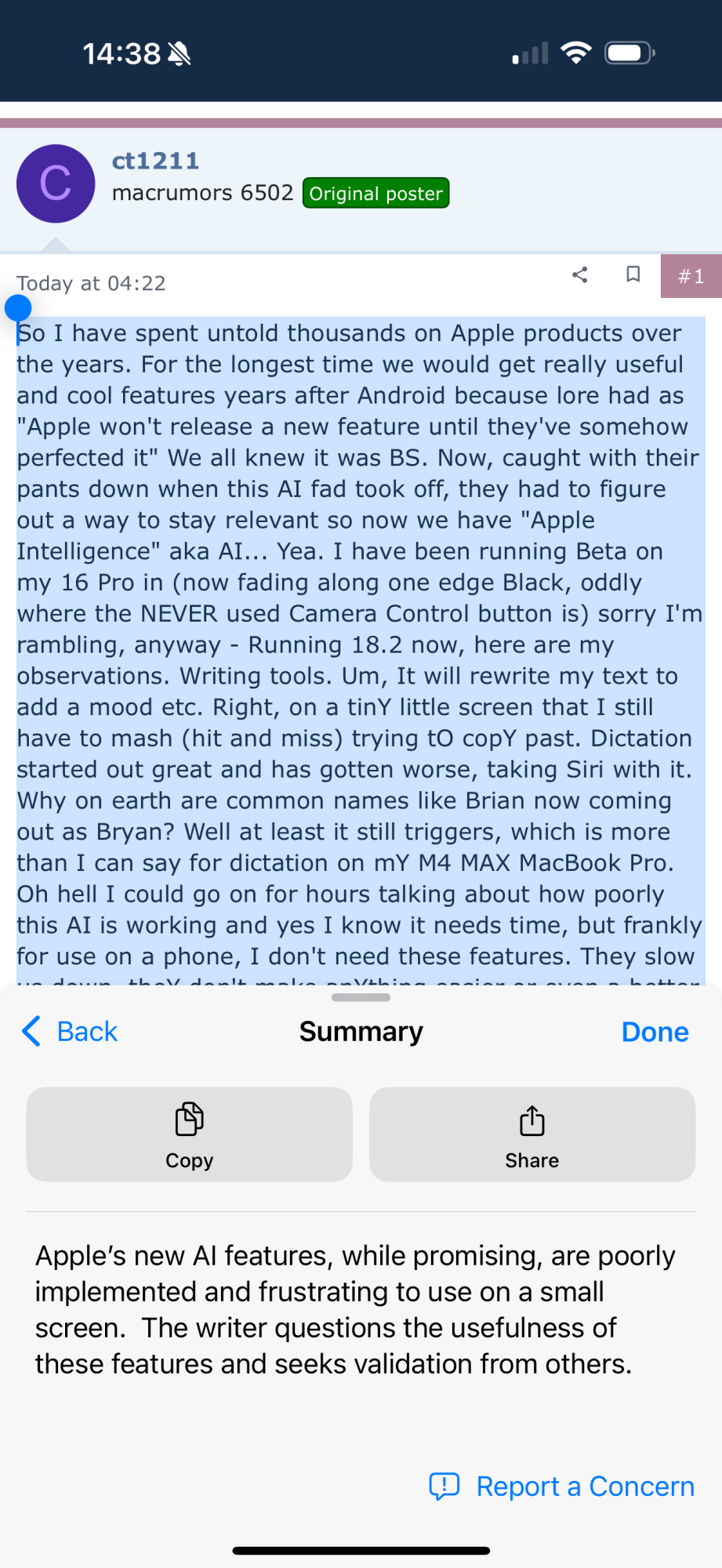
Task: Tap Done to close the Summary
Action: [x=655, y=1032]
